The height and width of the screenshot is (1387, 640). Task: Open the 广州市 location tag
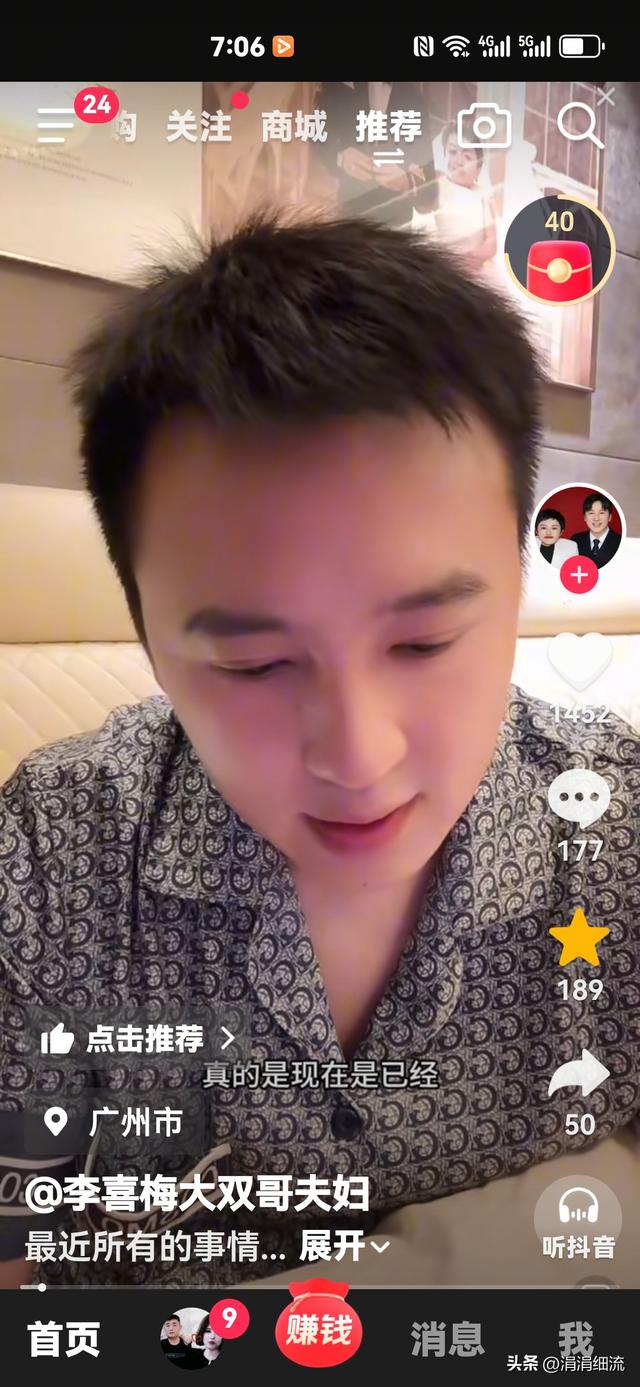pos(116,1122)
